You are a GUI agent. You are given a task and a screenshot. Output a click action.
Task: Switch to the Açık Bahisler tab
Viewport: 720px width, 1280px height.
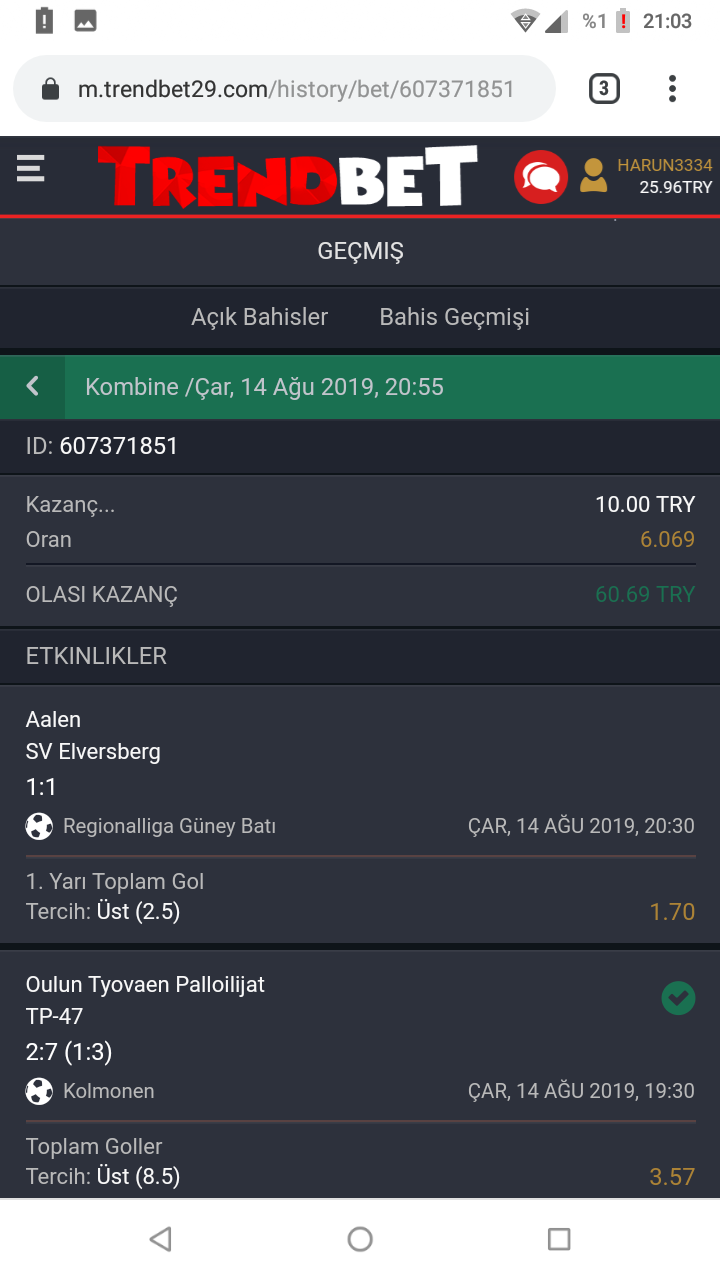click(x=260, y=317)
